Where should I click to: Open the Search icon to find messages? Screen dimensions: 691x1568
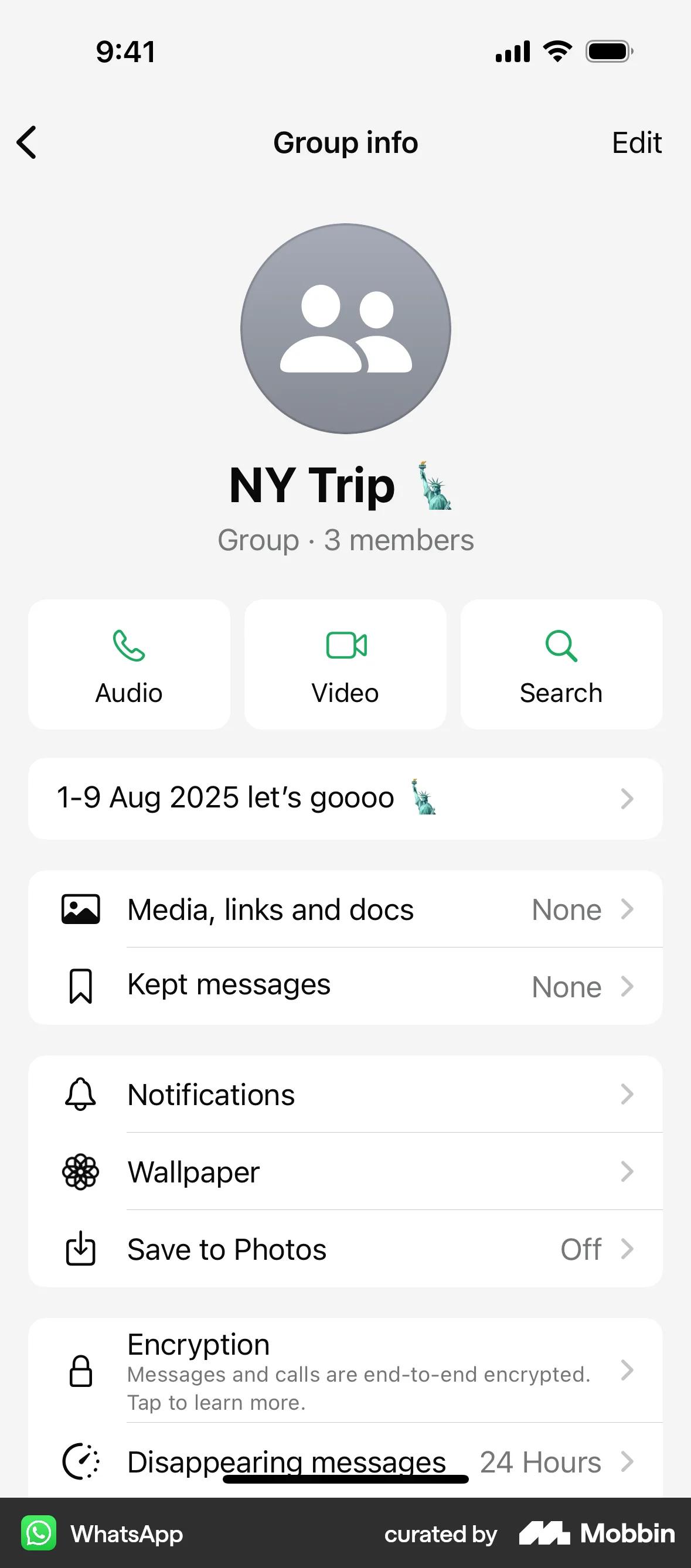pos(560,646)
